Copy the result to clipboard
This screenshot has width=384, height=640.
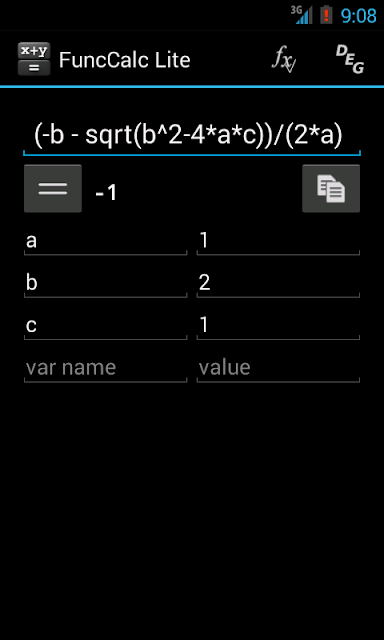331,189
